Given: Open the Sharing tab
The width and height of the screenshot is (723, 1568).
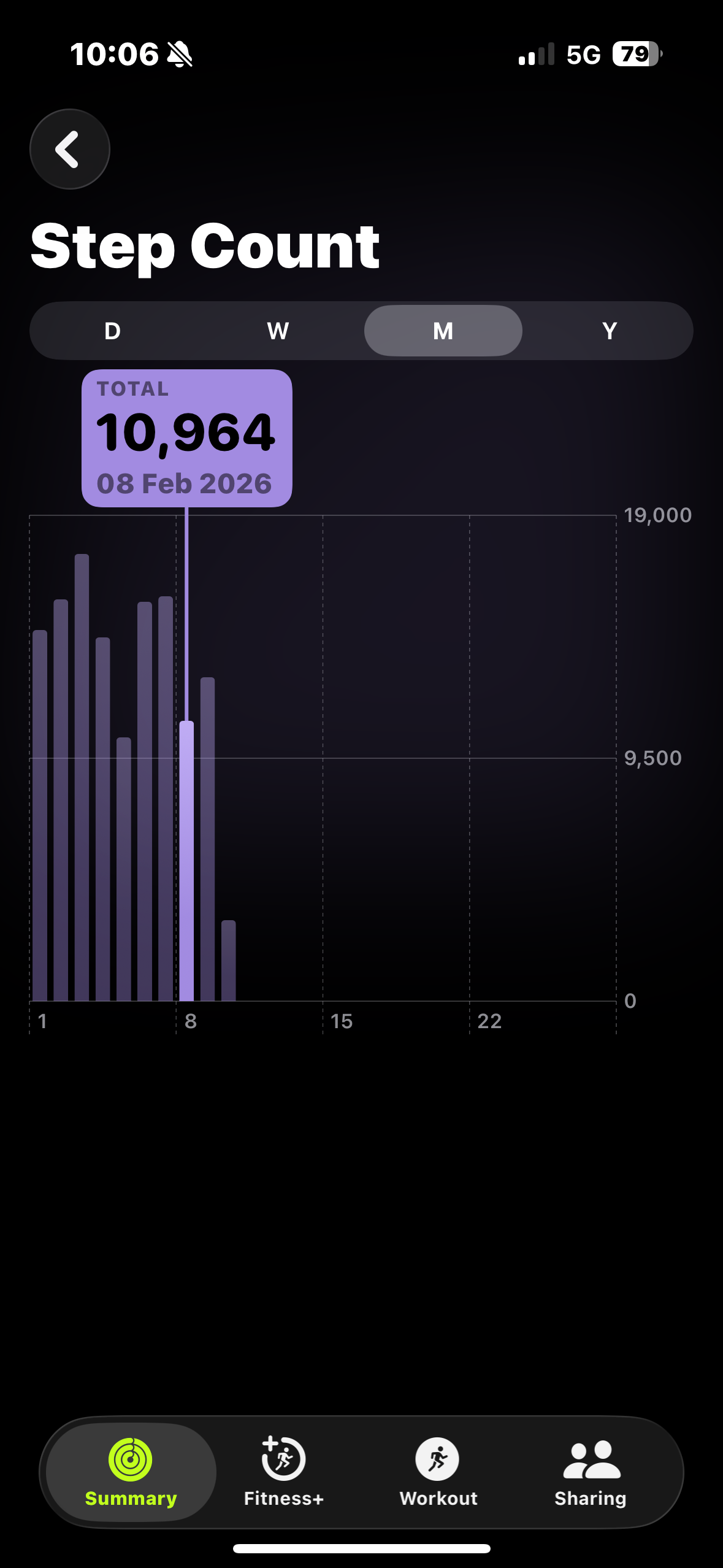Looking at the screenshot, I should pyautogui.click(x=591, y=1472).
